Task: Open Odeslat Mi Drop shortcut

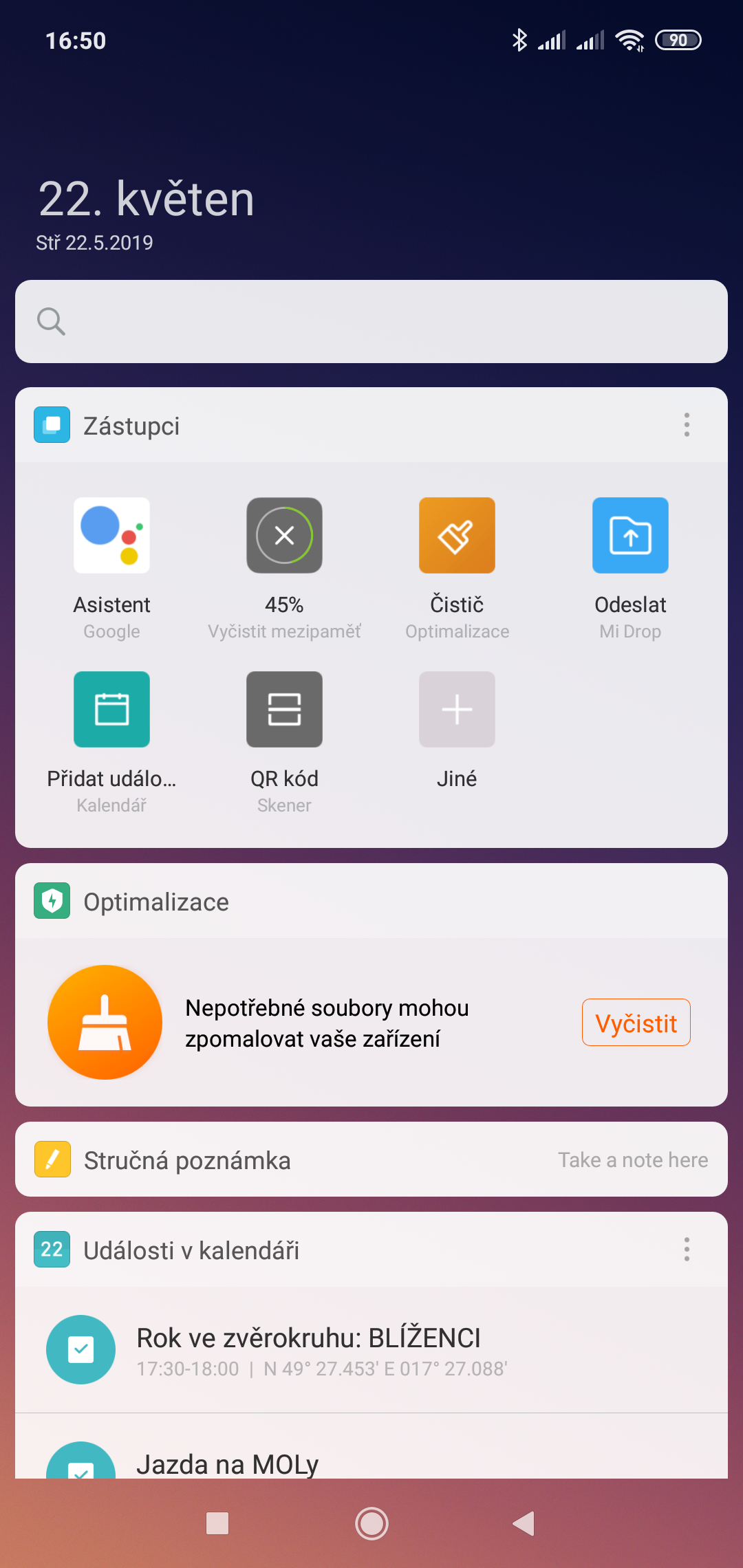Action: coord(629,535)
